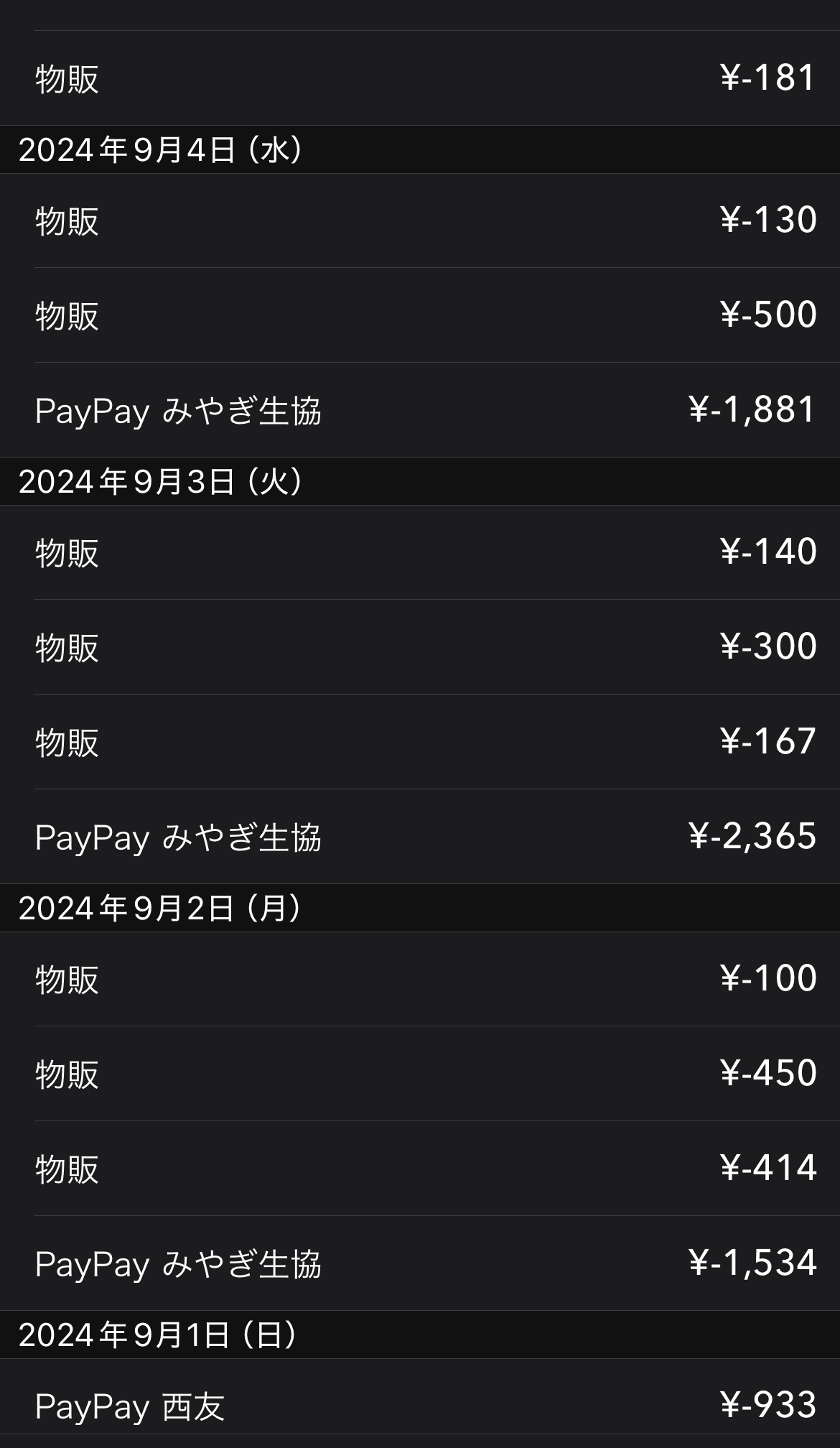The image size is (840, 1448).
Task: Open PayPay みやぎ生協 transaction of ¥-1,881
Action: 420,410
